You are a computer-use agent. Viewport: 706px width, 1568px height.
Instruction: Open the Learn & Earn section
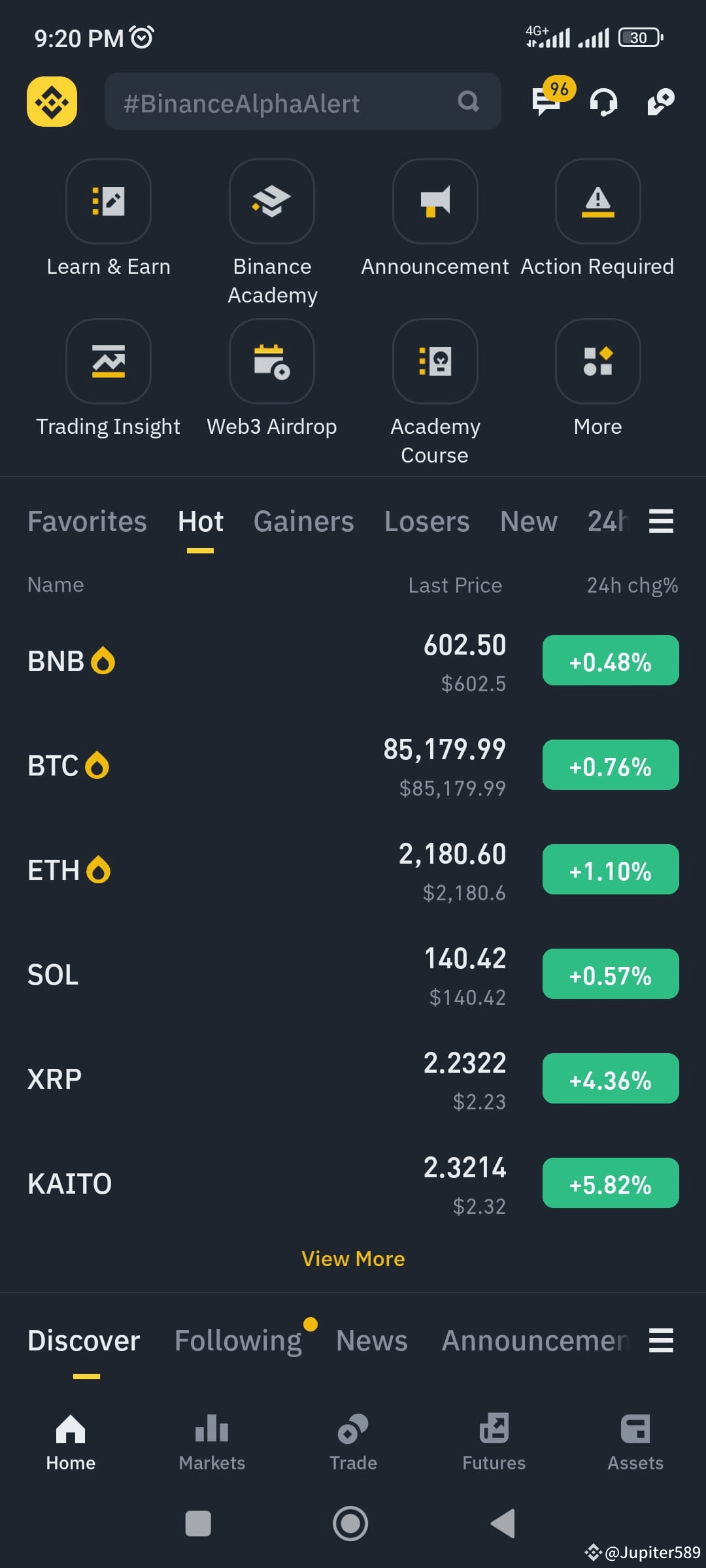[x=109, y=203]
